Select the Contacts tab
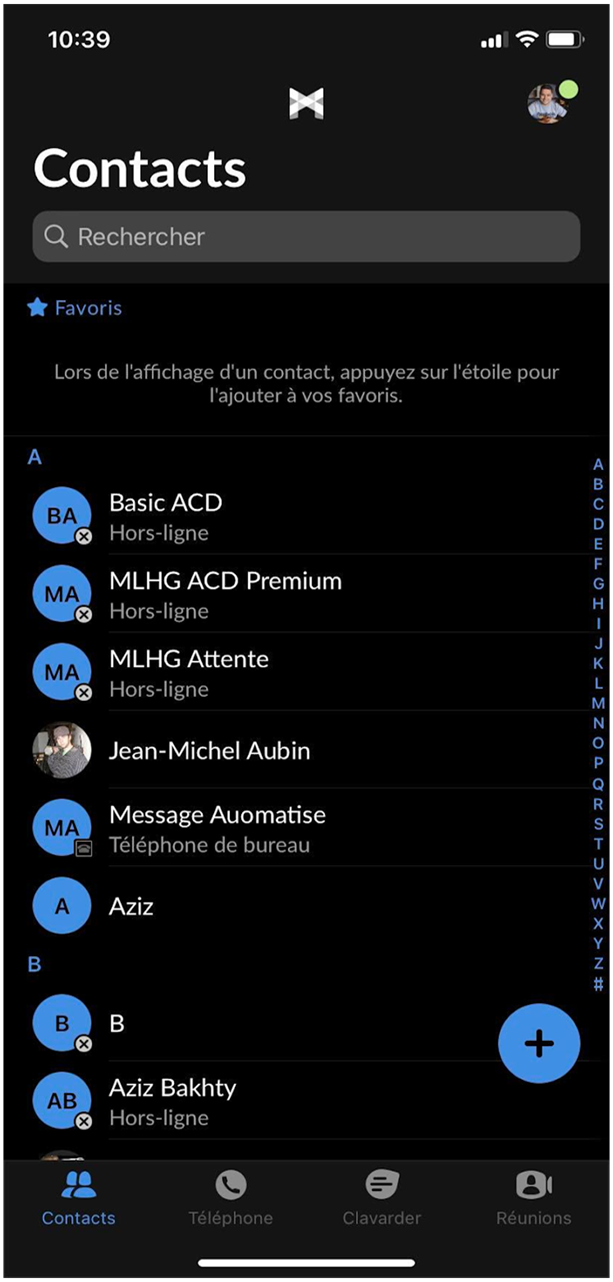The width and height of the screenshot is (613, 1282). coord(79,1199)
